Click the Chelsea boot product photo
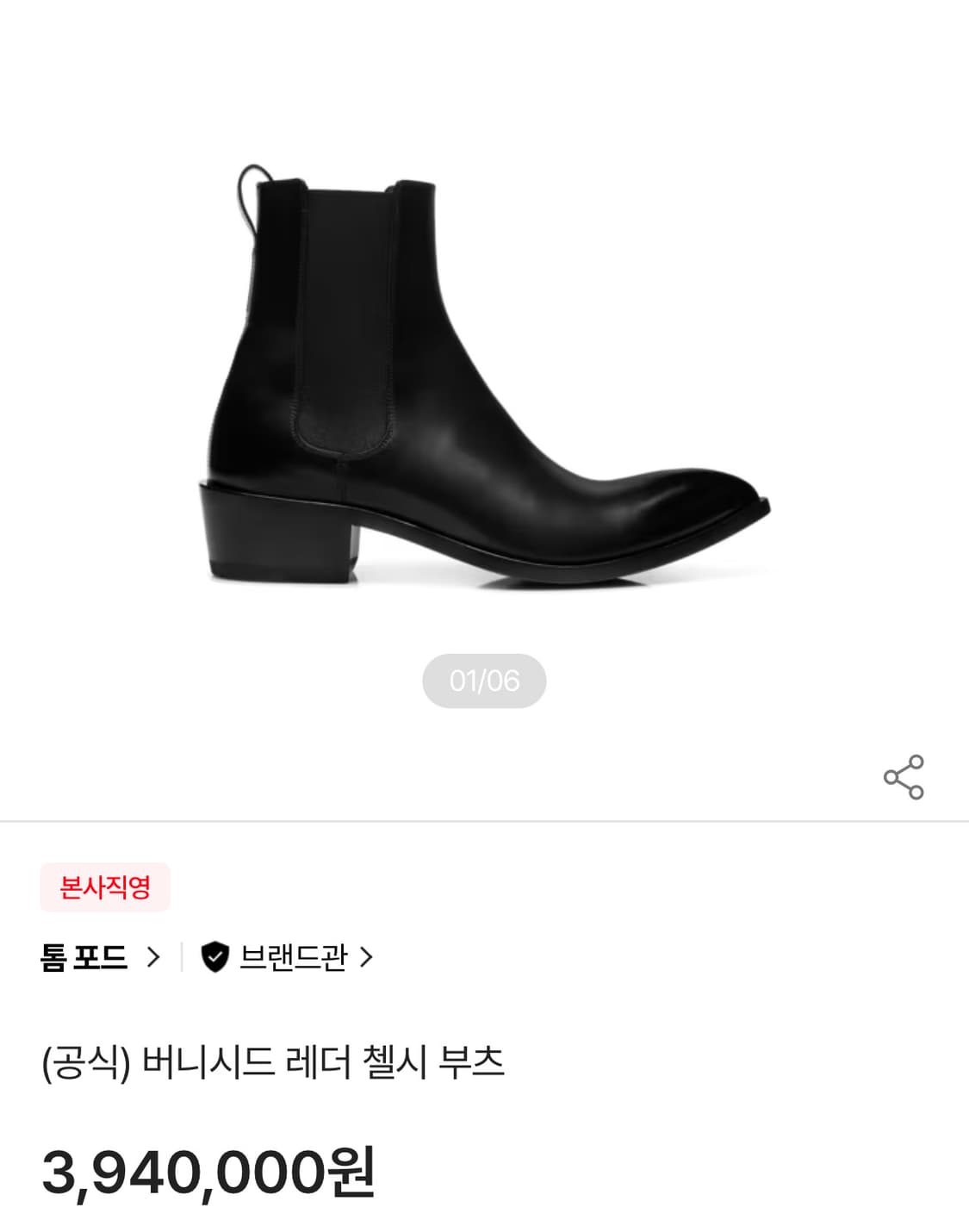 (x=482, y=370)
